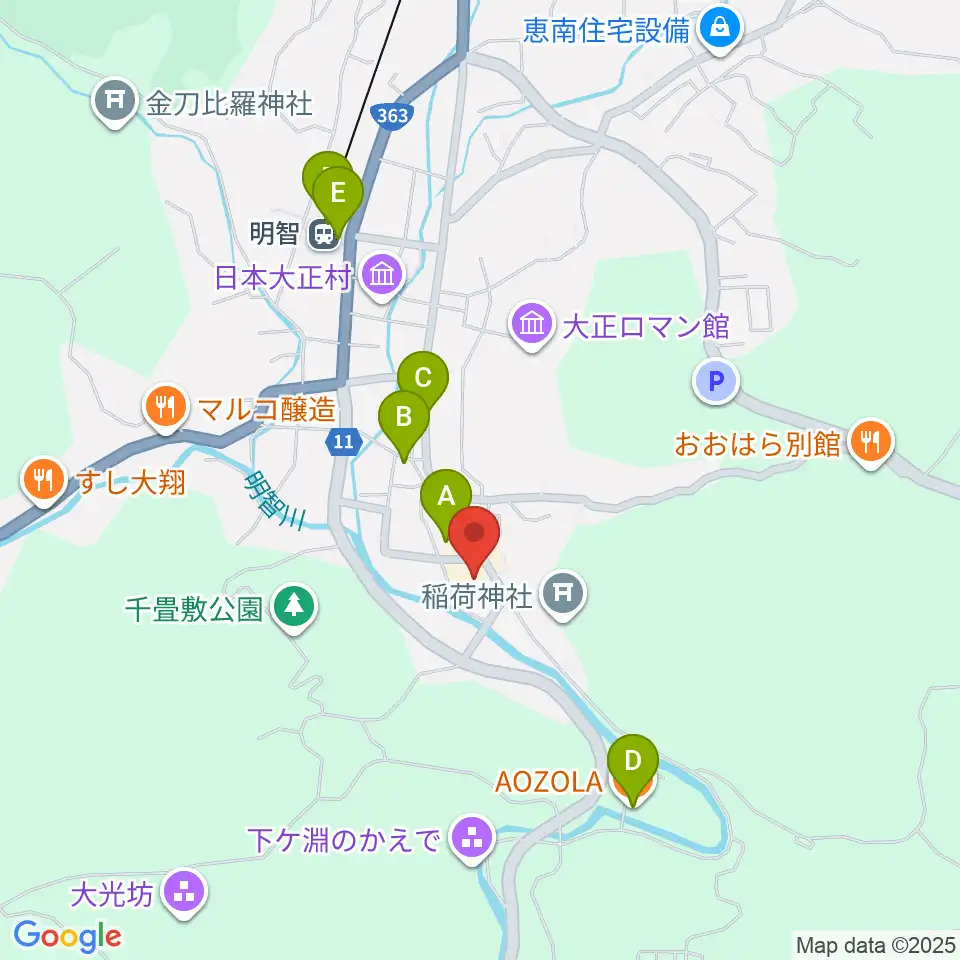Tap green marker C
The image size is (960, 960).
(x=423, y=383)
